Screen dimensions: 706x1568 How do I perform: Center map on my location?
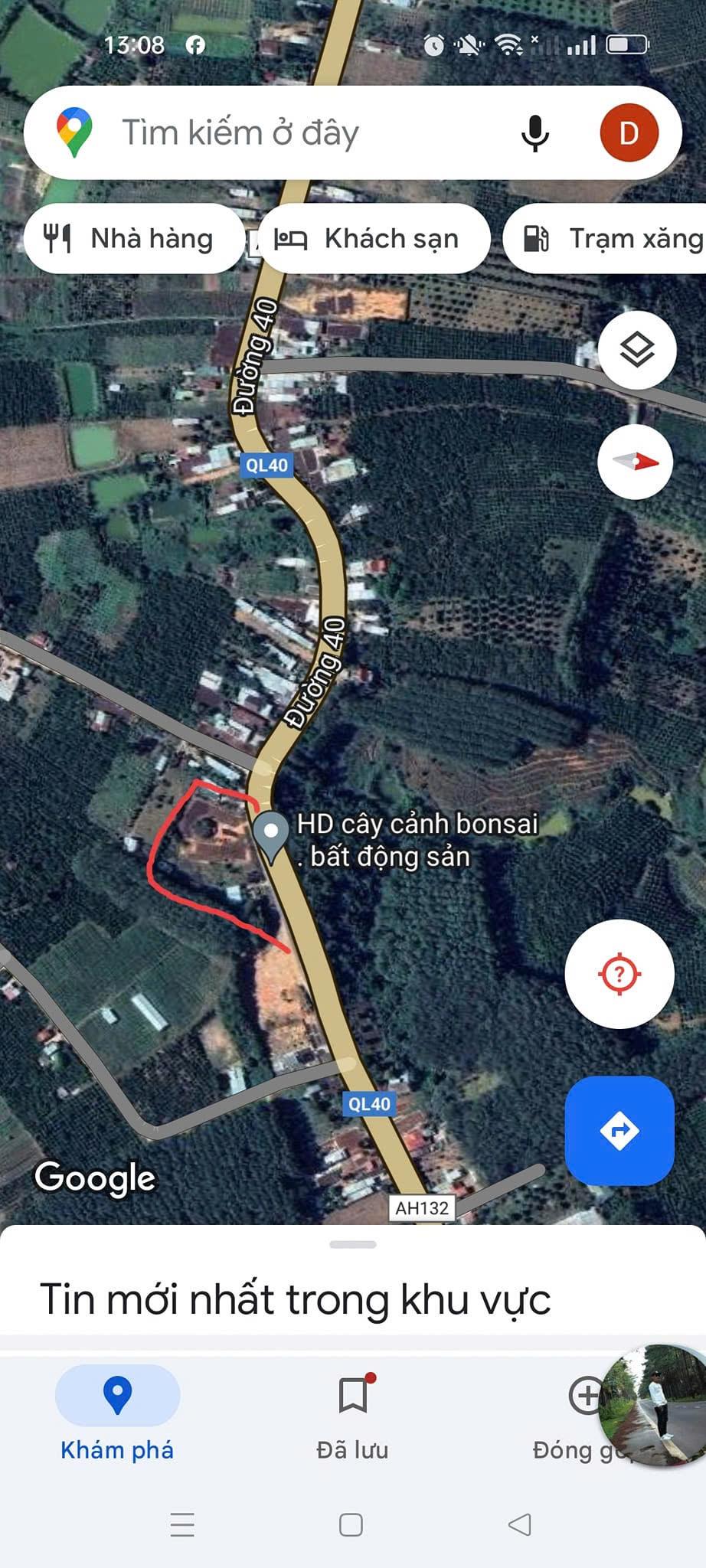coord(619,974)
